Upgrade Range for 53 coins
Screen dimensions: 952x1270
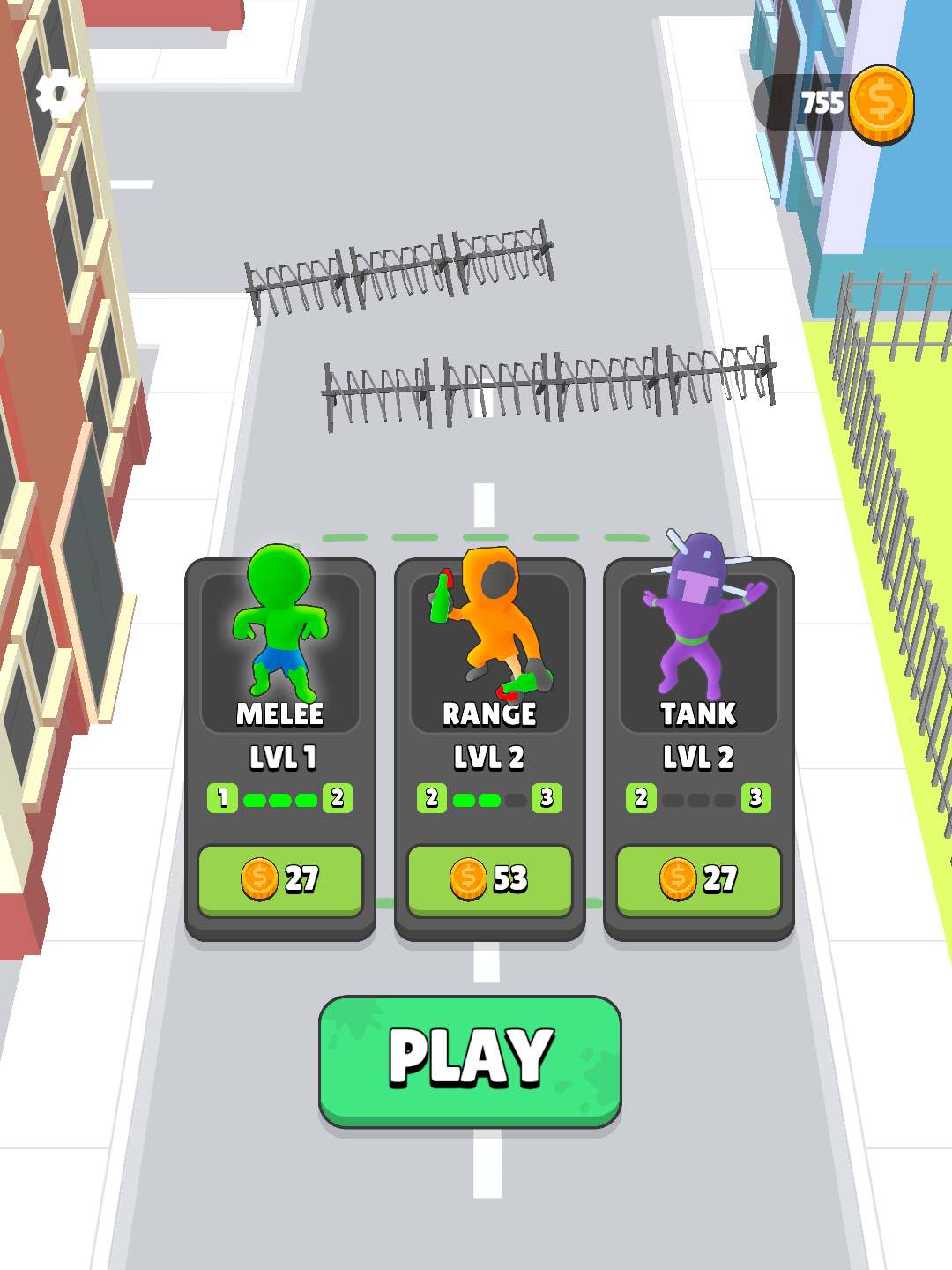pos(489,878)
